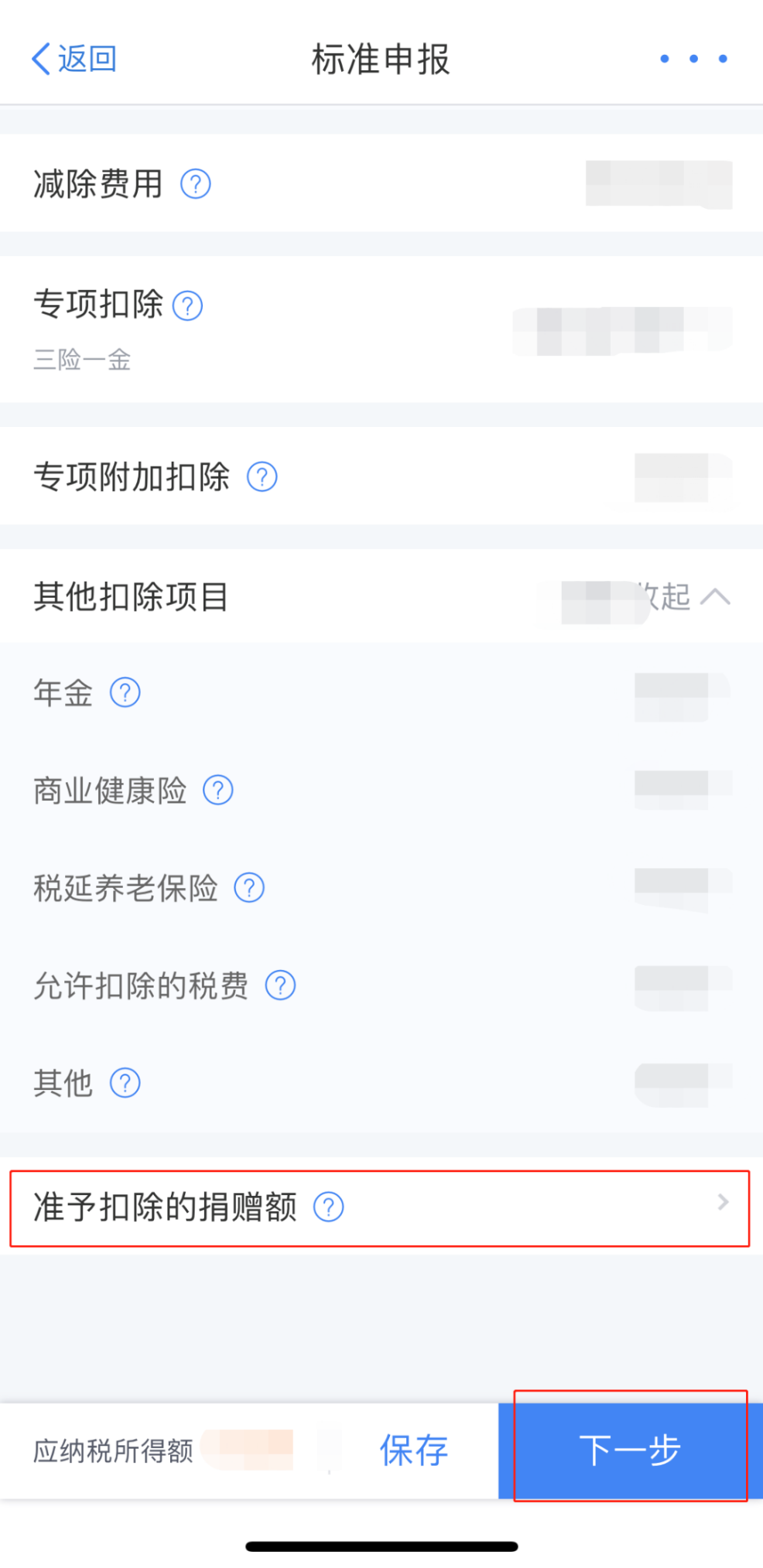Proceed with the 下一步 button

(630, 1450)
